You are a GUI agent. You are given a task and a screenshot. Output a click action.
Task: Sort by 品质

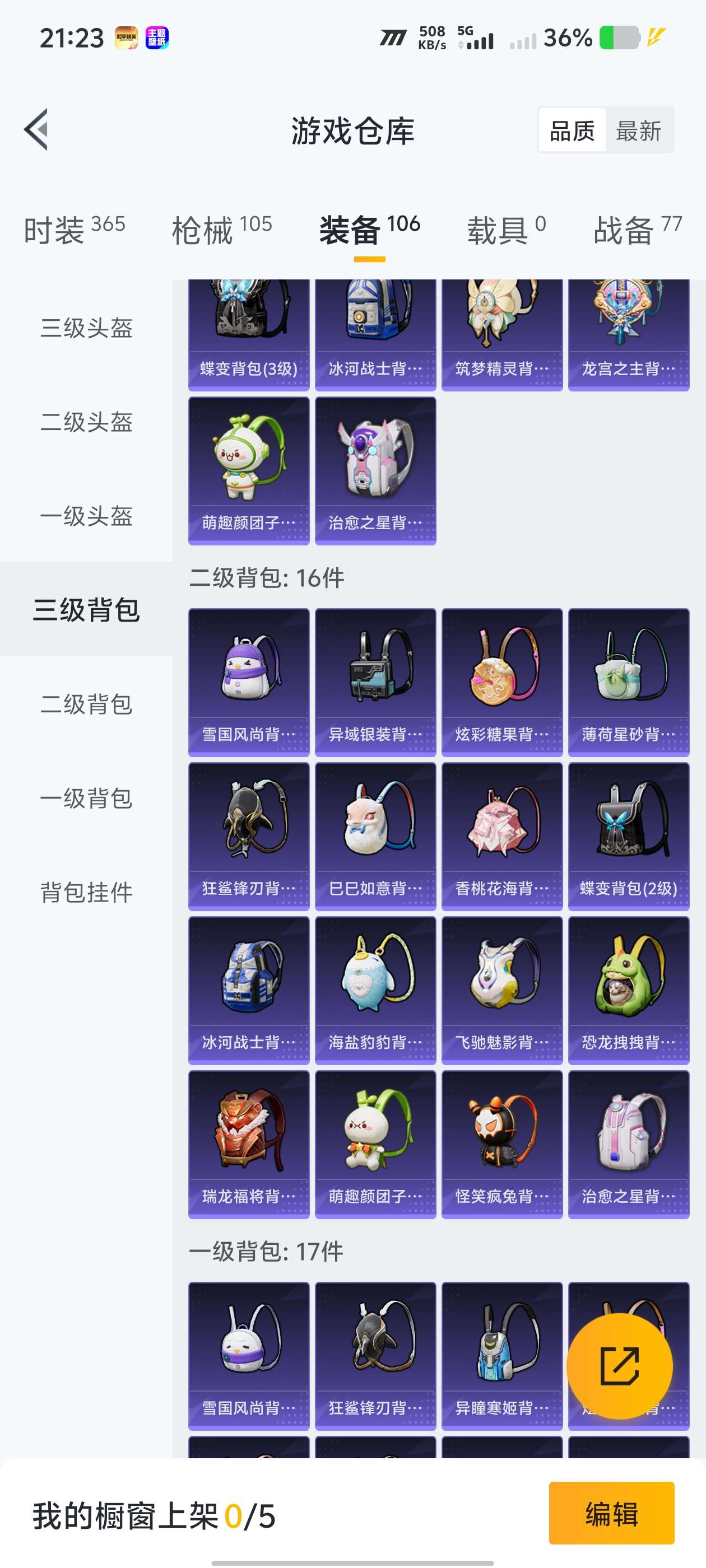point(572,130)
